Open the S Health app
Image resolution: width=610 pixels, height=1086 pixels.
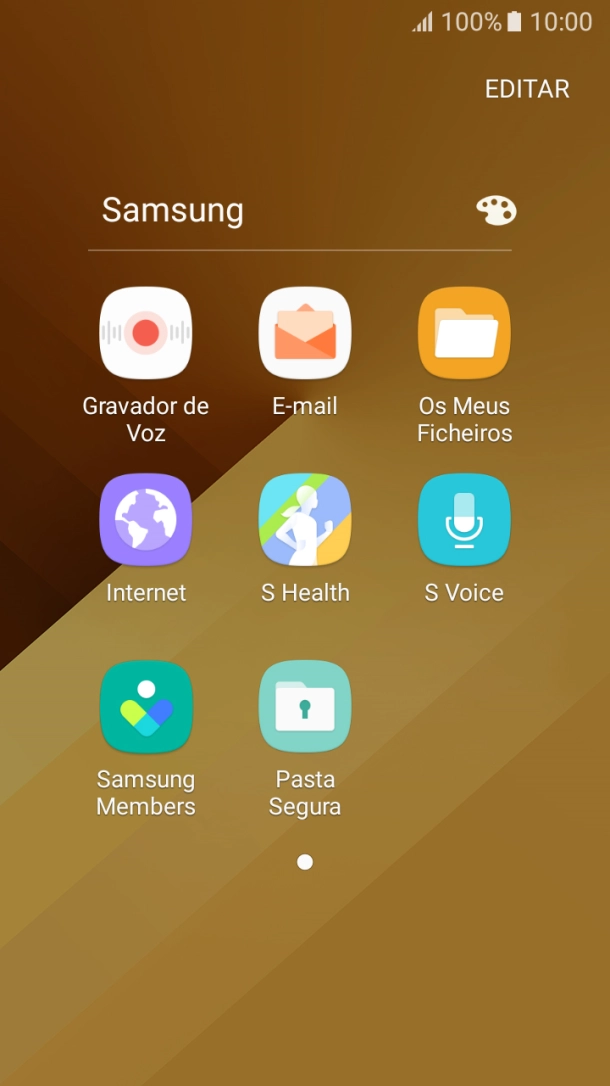click(x=305, y=520)
